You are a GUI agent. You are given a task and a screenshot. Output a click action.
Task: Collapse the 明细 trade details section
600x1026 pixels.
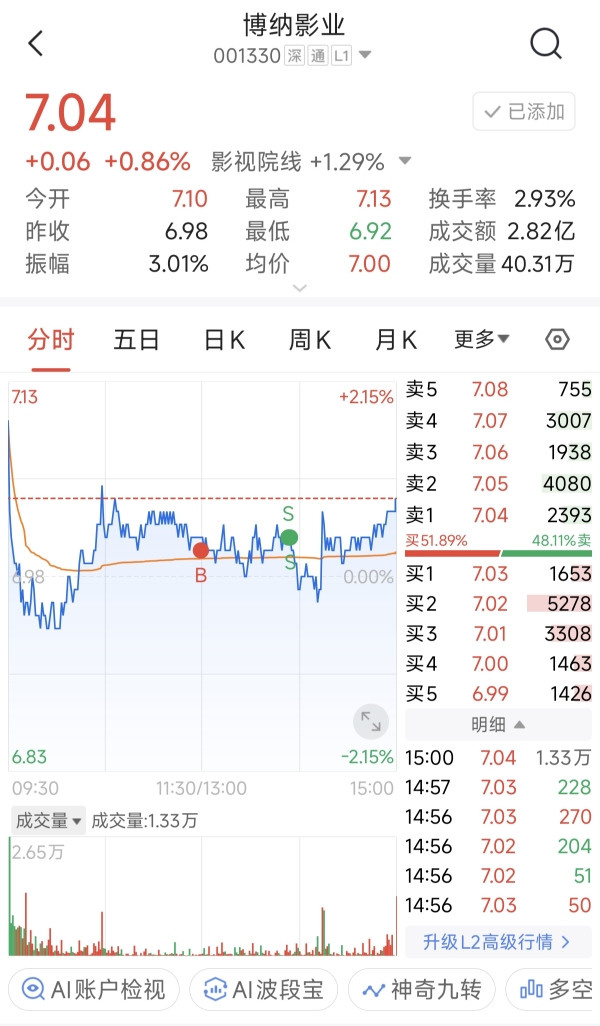498,724
